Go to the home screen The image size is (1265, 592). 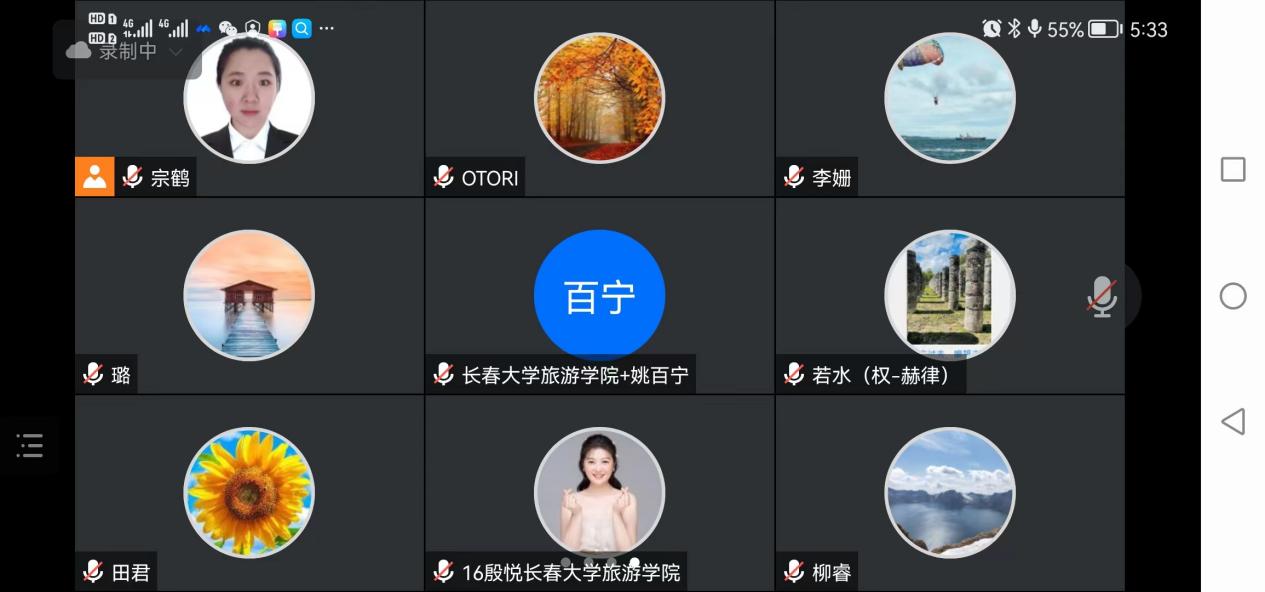tap(1233, 296)
